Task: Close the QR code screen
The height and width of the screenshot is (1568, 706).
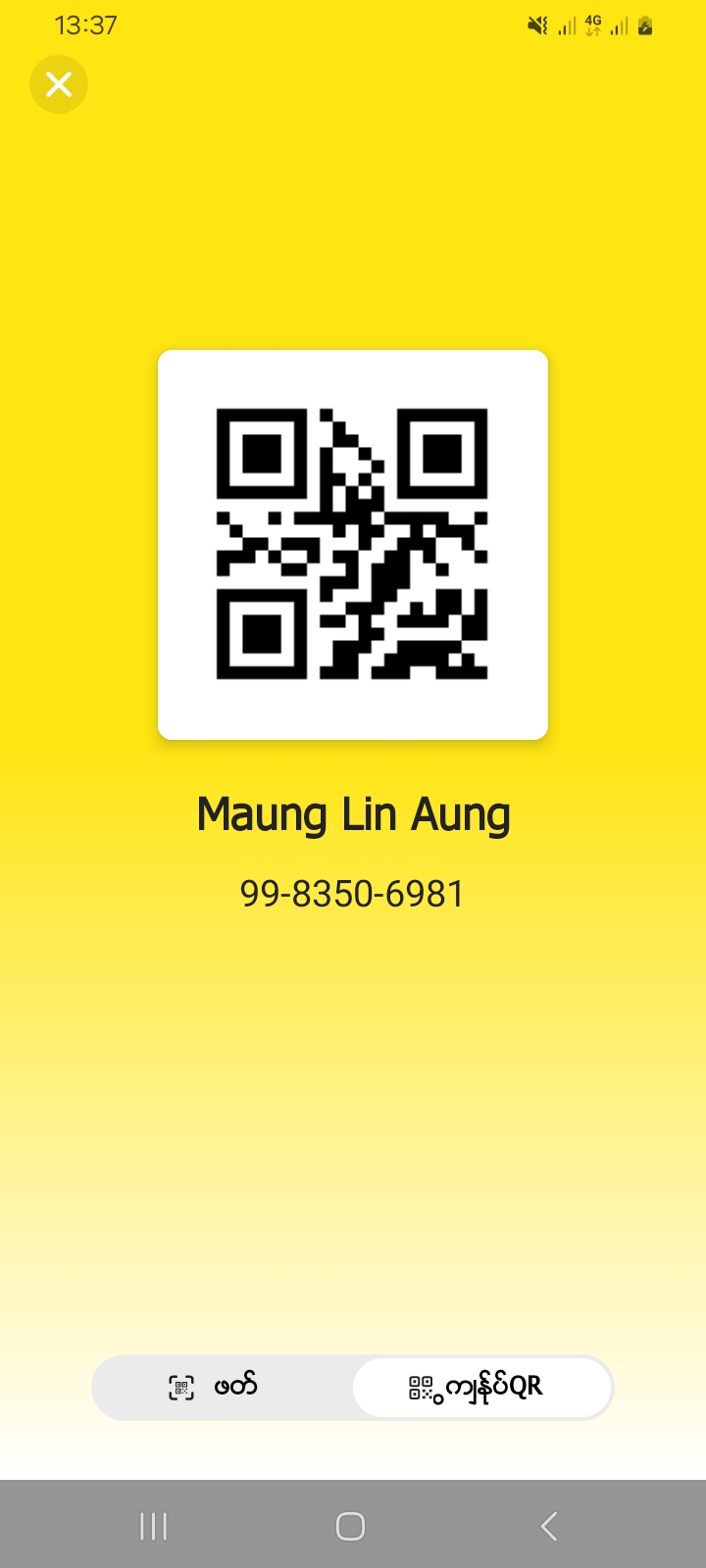Action: 59,84
